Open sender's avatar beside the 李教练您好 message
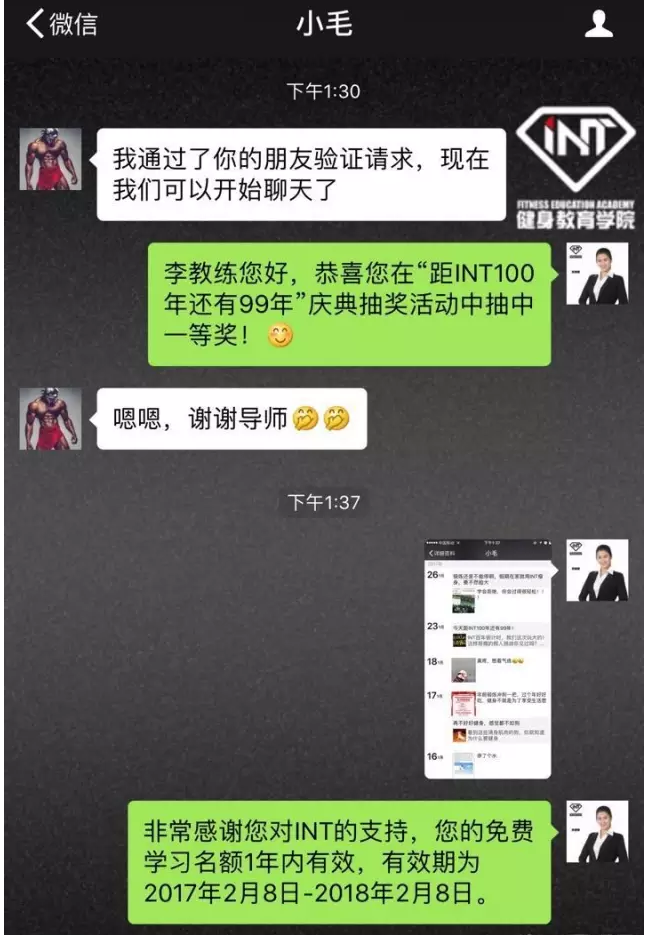 tap(597, 274)
